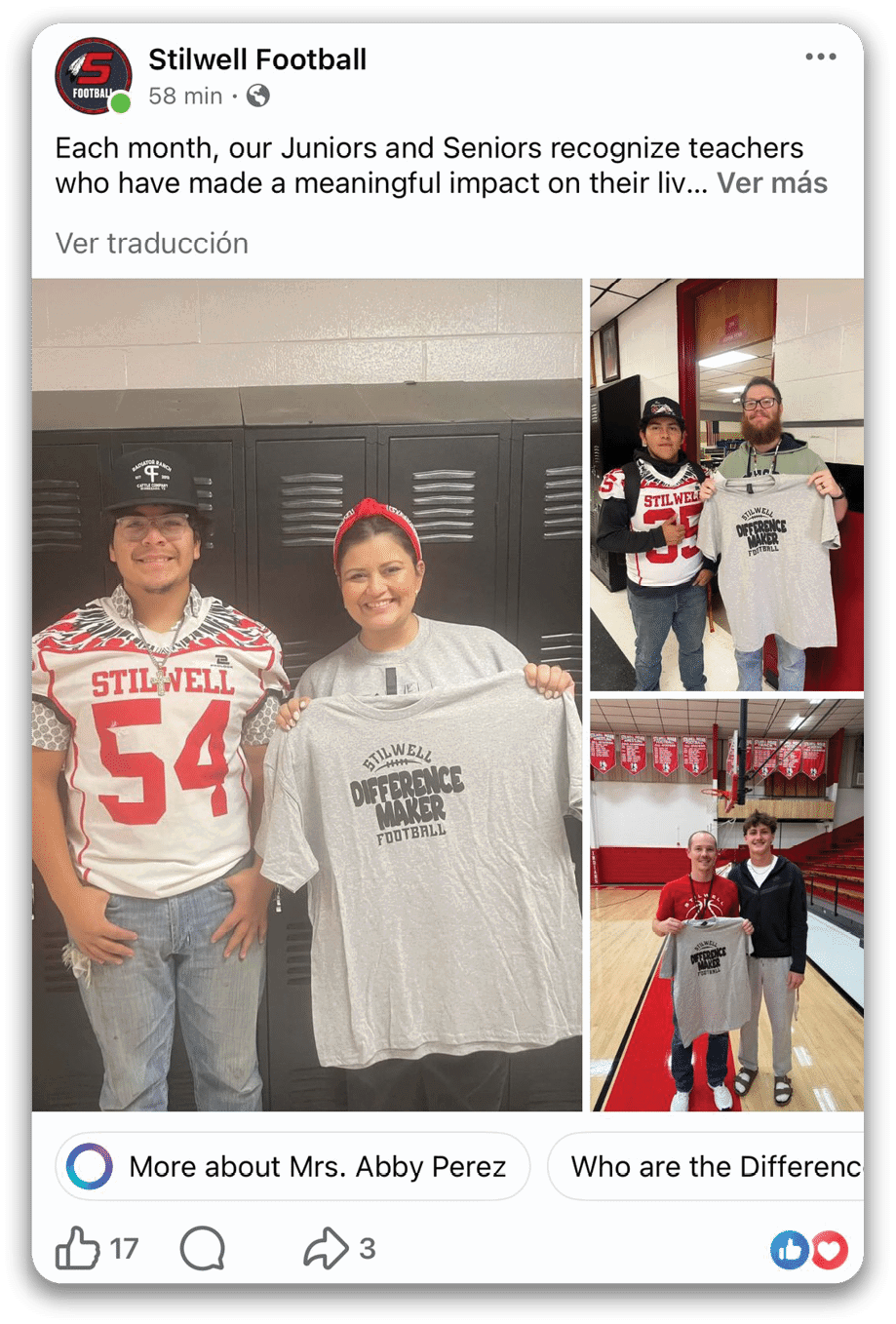The image size is (896, 1324).
Task: Open the post's three-dot options menu
Action: (x=820, y=58)
